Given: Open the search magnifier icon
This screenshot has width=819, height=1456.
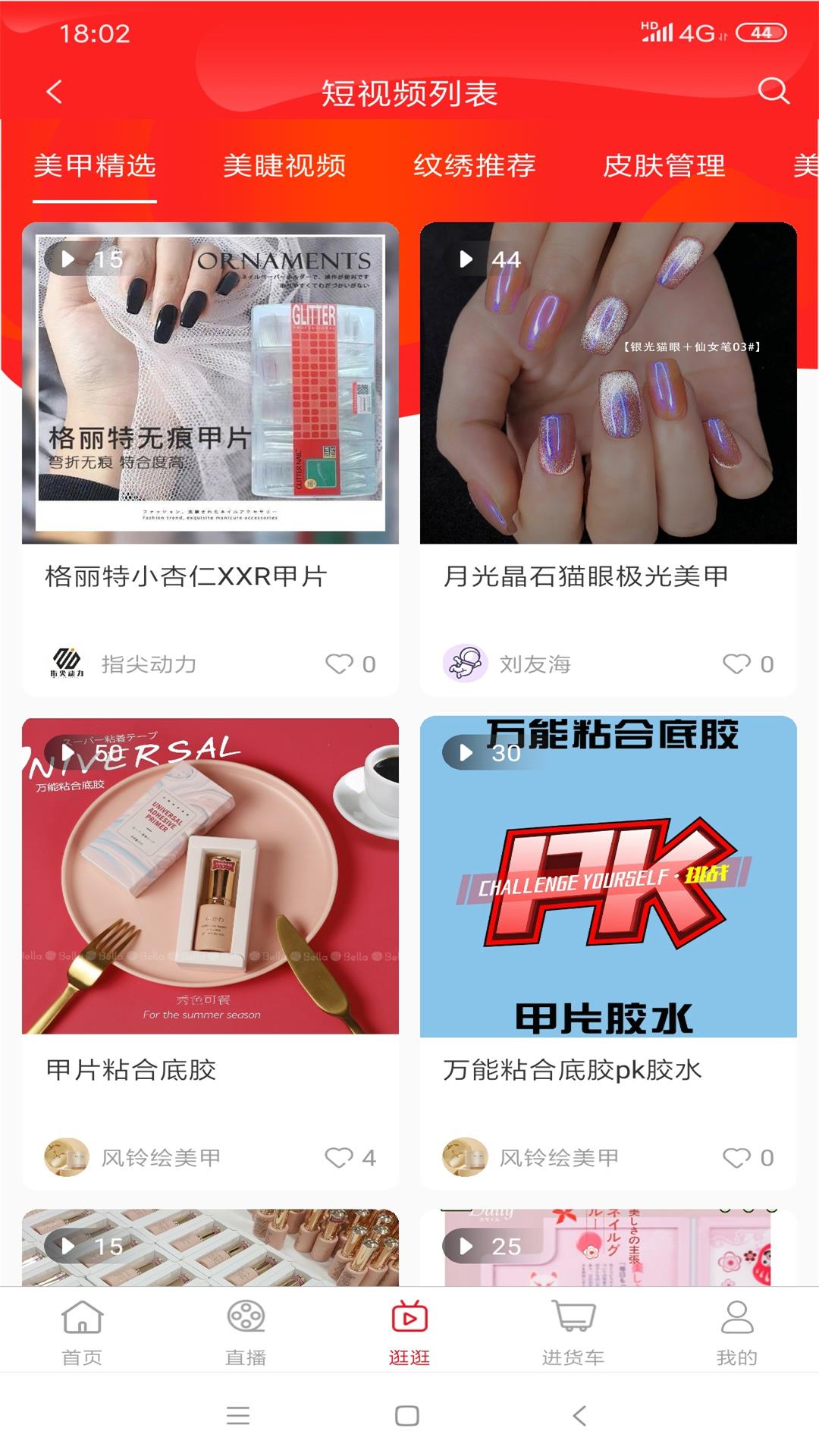Looking at the screenshot, I should pos(773,91).
